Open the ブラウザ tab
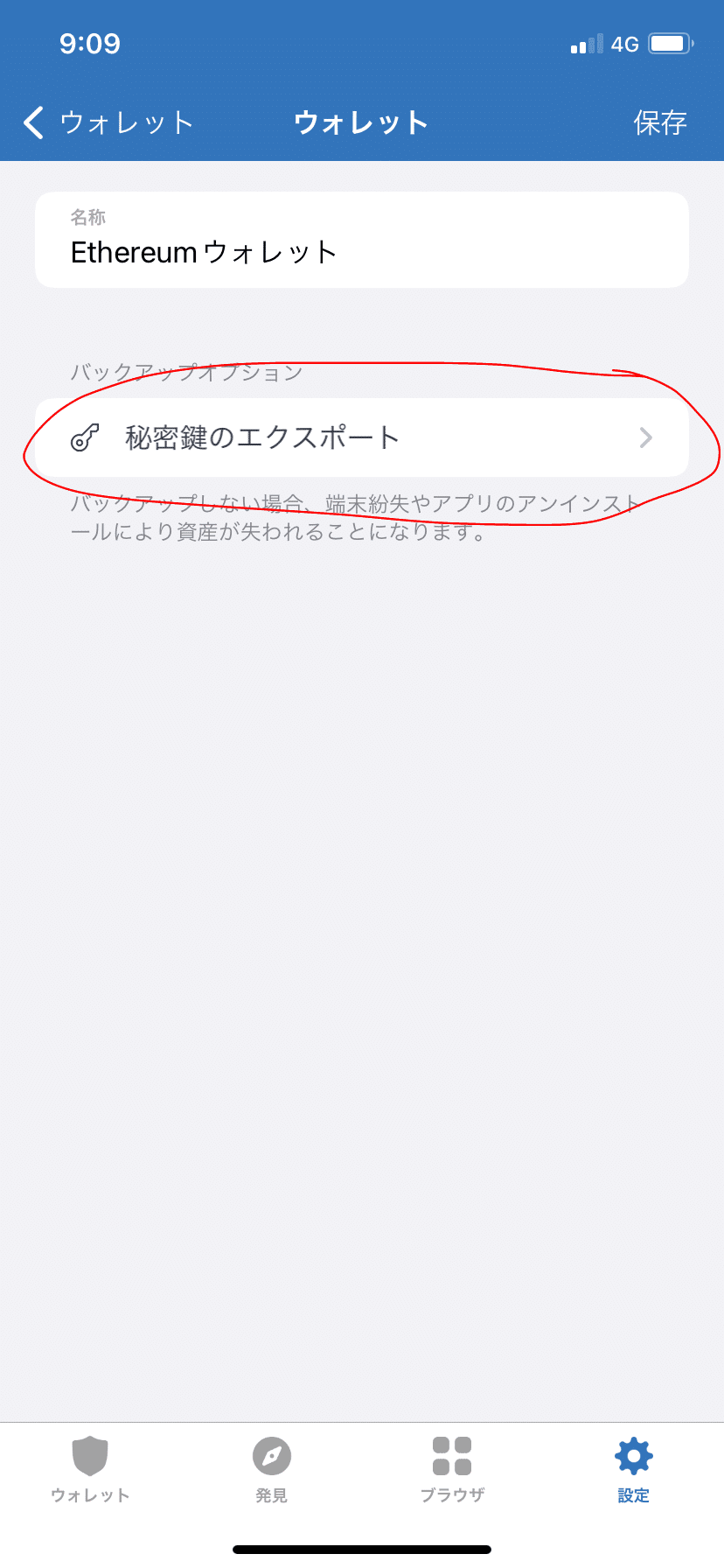 452,1470
